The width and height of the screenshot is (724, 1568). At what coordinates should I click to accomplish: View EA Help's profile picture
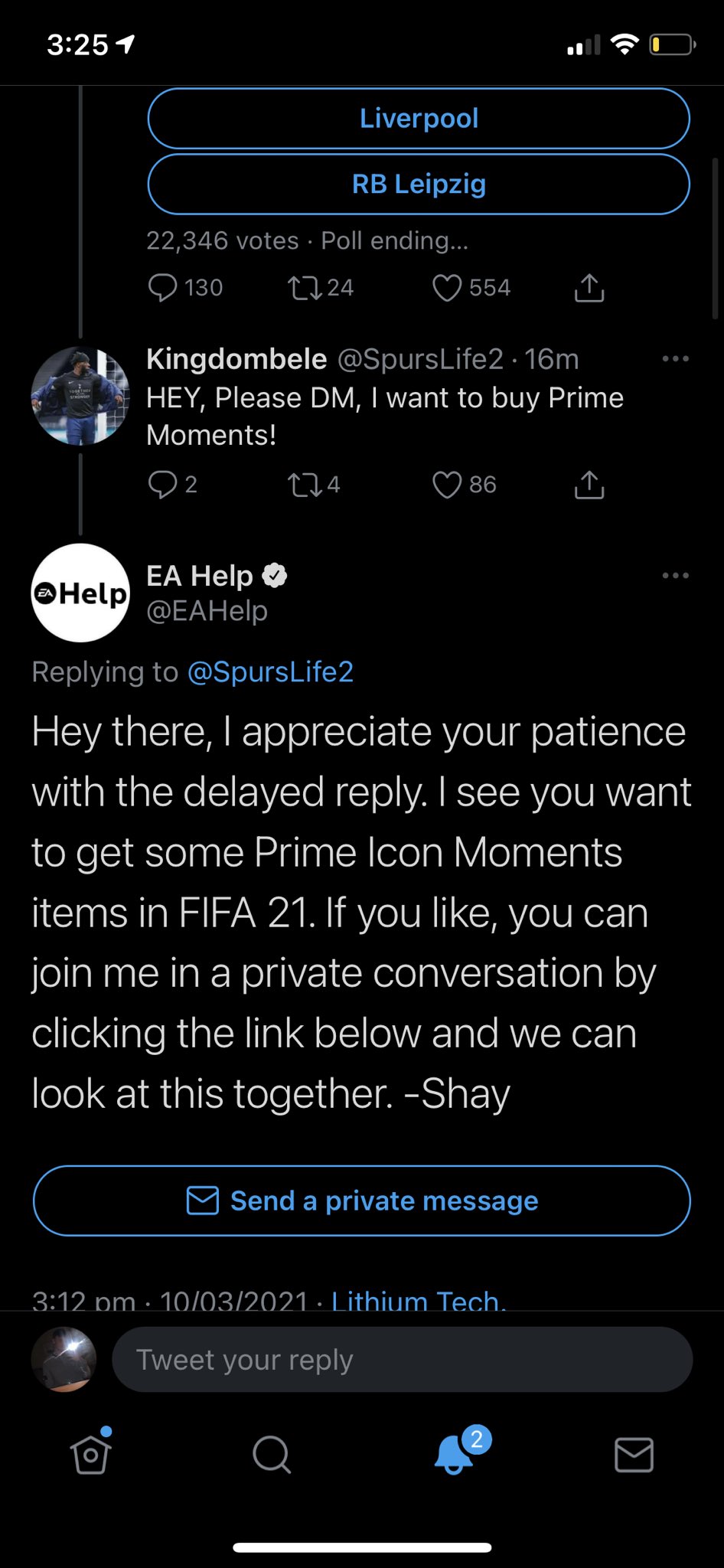tap(80, 592)
